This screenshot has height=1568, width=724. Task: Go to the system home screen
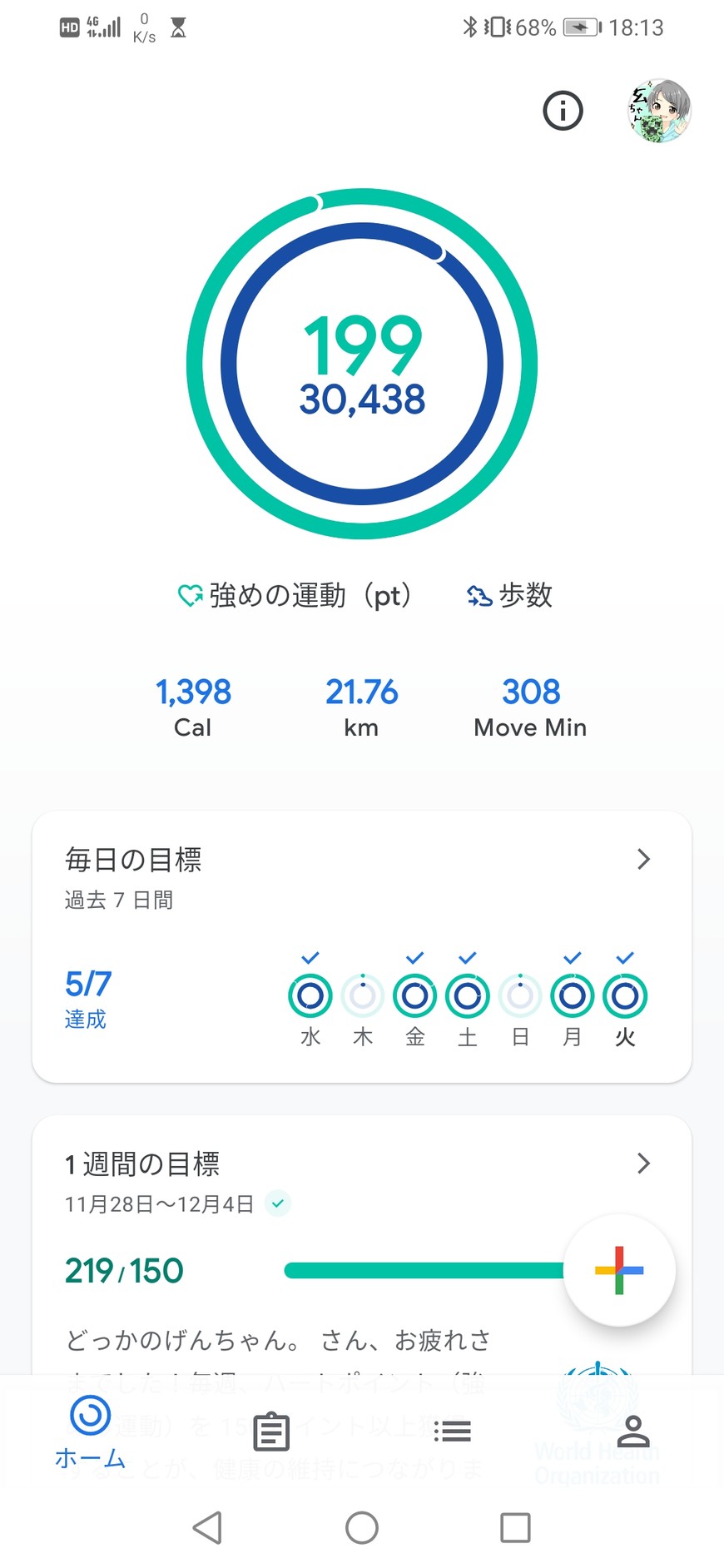(x=362, y=1528)
